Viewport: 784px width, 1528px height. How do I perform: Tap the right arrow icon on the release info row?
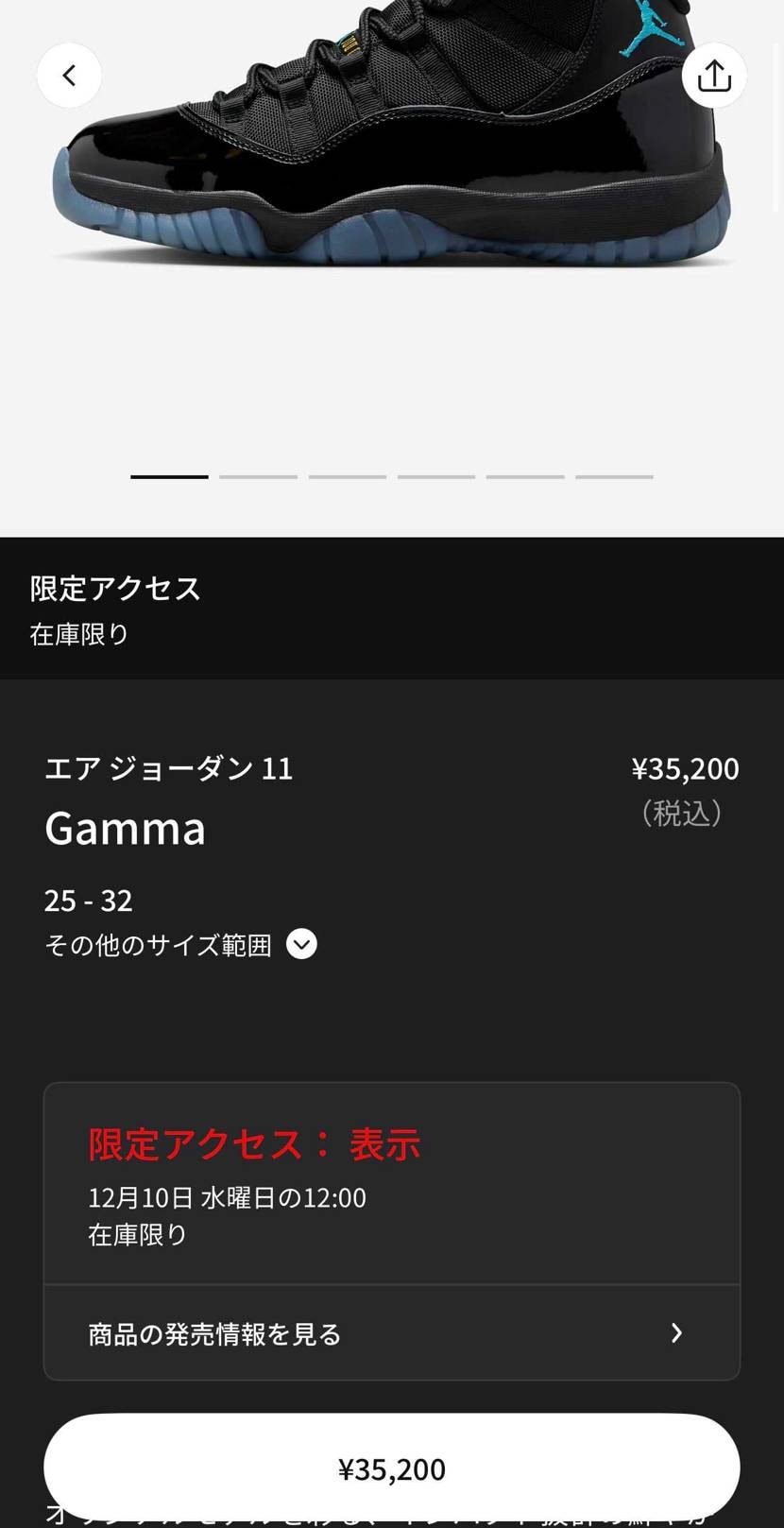(x=676, y=1333)
